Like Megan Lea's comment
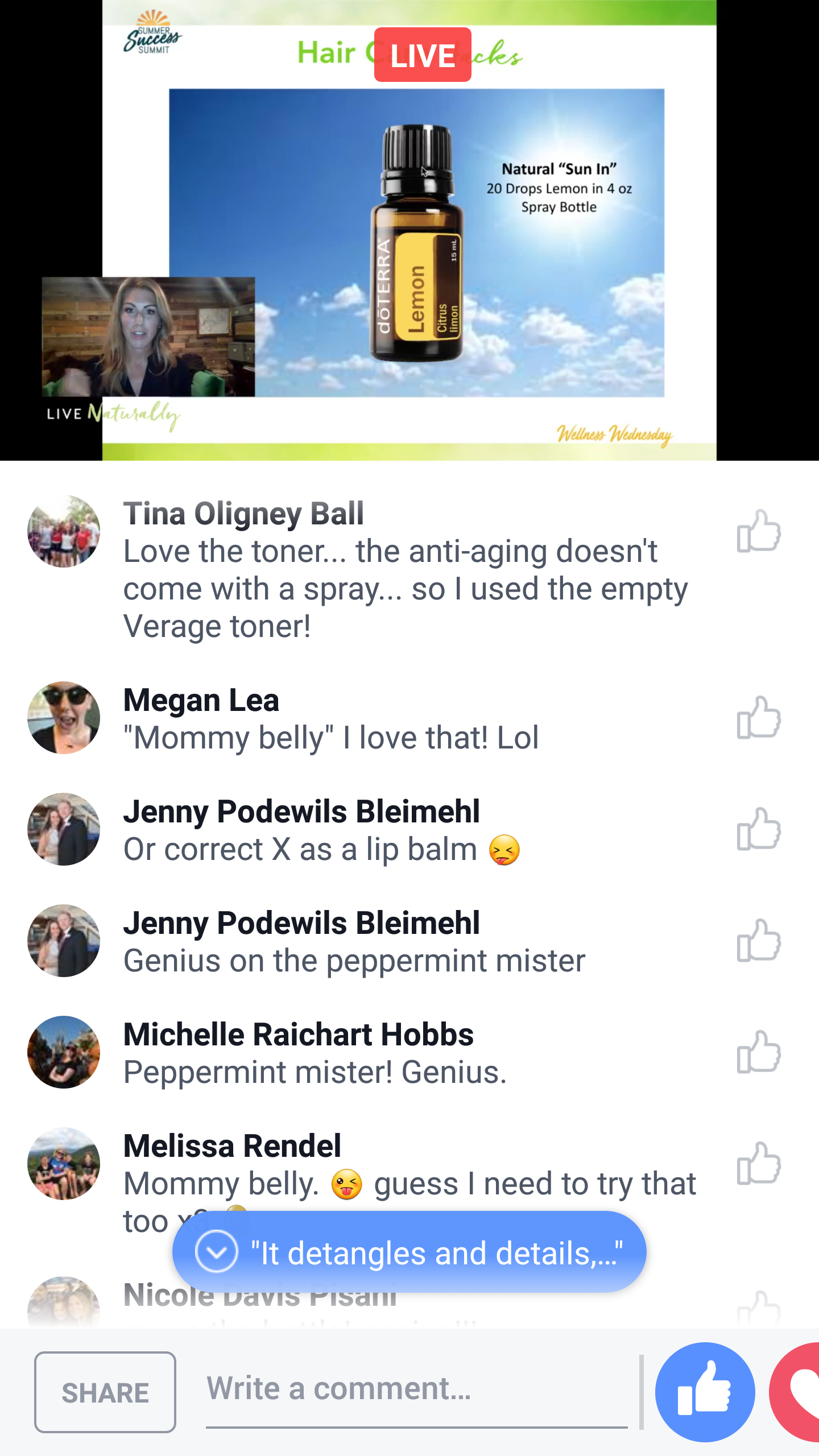The width and height of the screenshot is (819, 1456). click(759, 718)
